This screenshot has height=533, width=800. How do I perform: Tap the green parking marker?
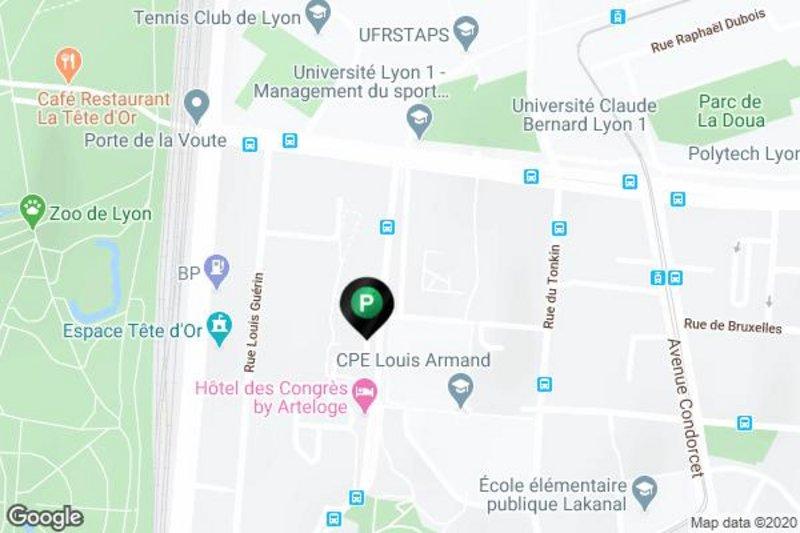pyautogui.click(x=368, y=303)
